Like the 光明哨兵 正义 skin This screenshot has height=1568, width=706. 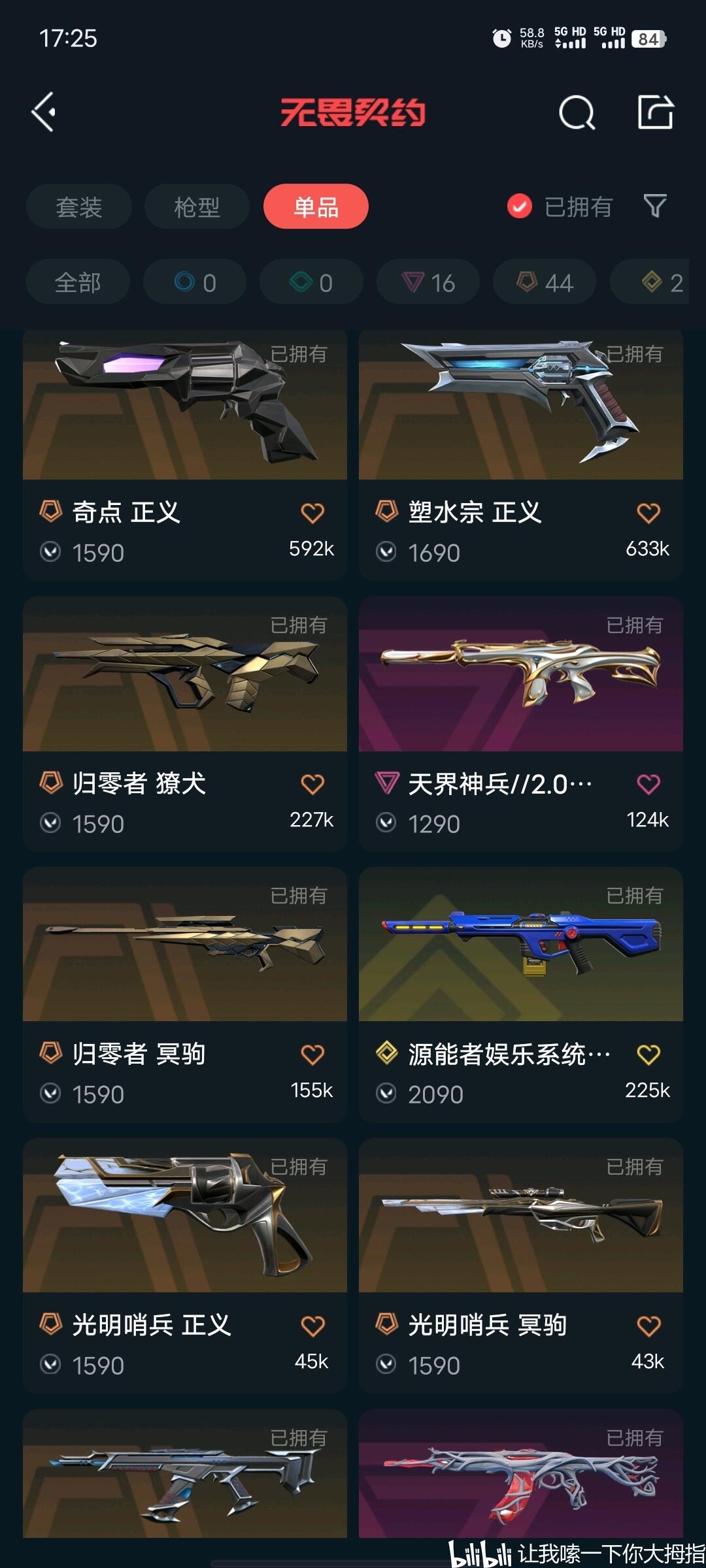[312, 1326]
